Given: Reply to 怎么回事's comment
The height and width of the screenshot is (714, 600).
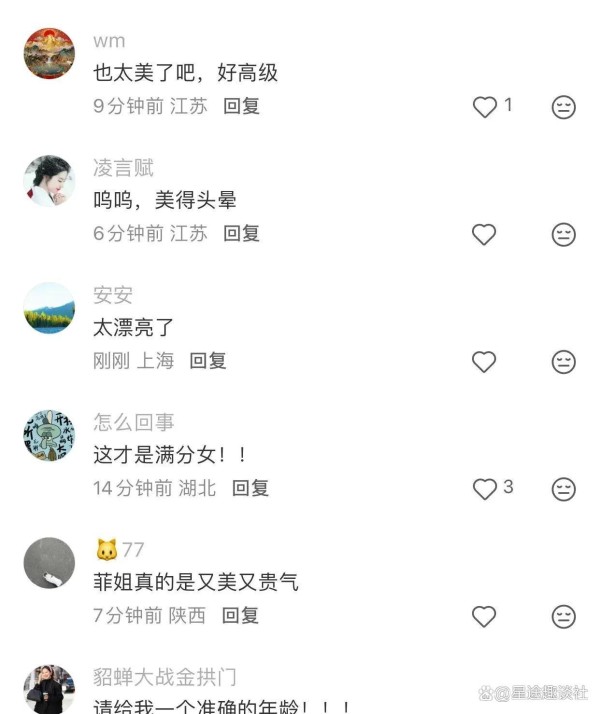Looking at the screenshot, I should [x=250, y=488].
